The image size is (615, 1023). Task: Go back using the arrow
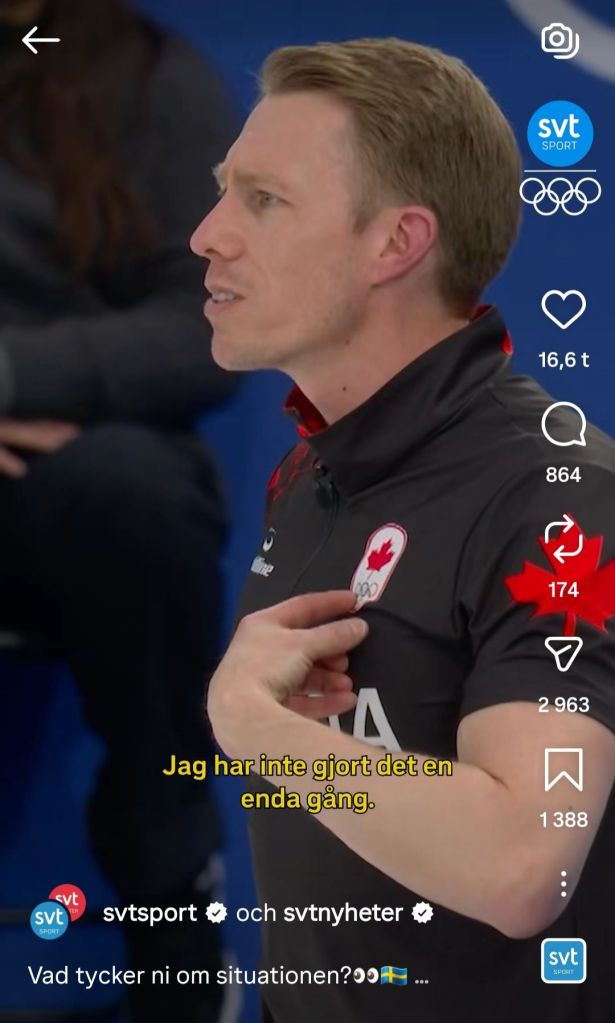click(x=40, y=40)
